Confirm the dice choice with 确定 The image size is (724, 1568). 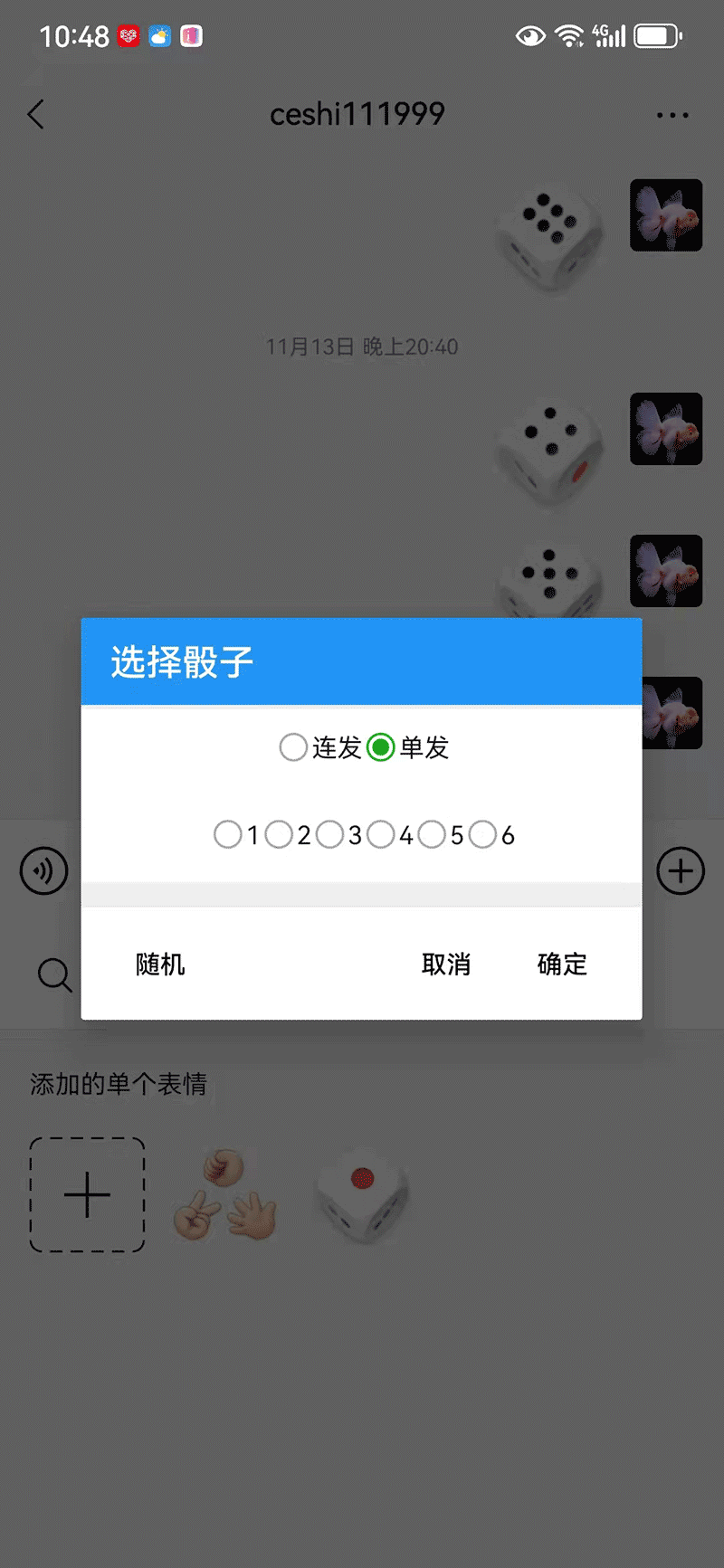tap(562, 965)
